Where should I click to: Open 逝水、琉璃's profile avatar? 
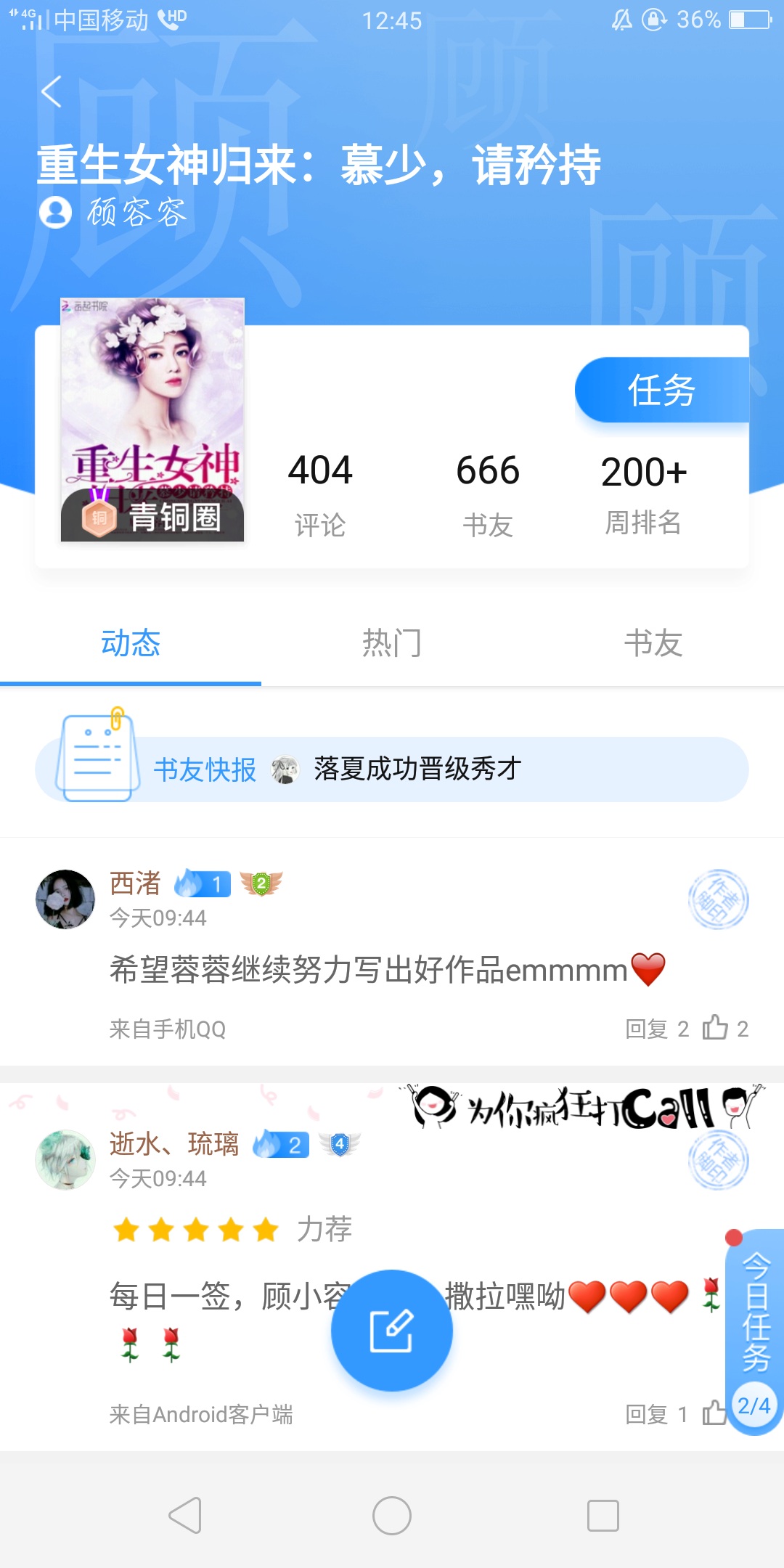[65, 1159]
